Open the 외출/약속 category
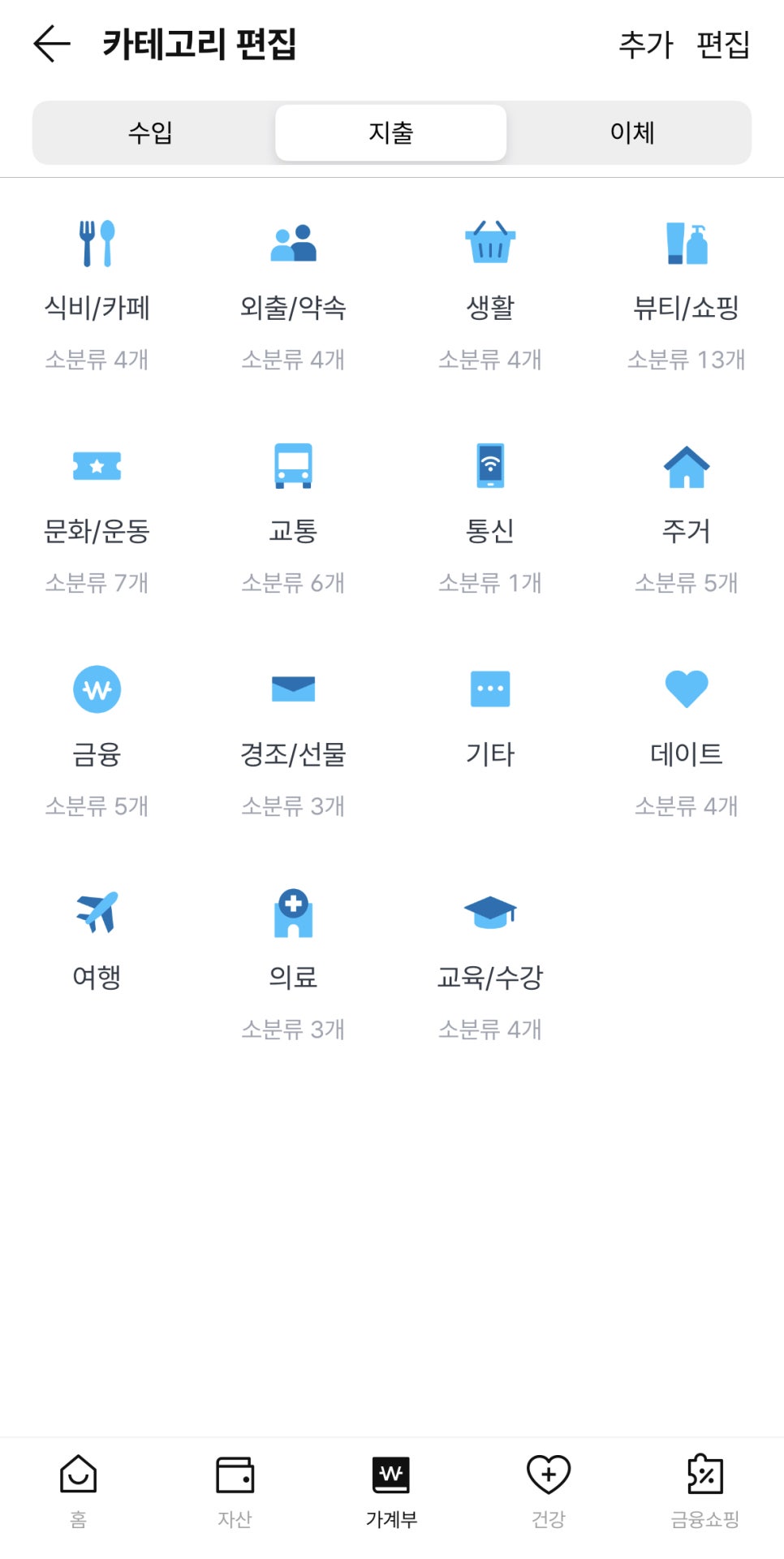 293,296
